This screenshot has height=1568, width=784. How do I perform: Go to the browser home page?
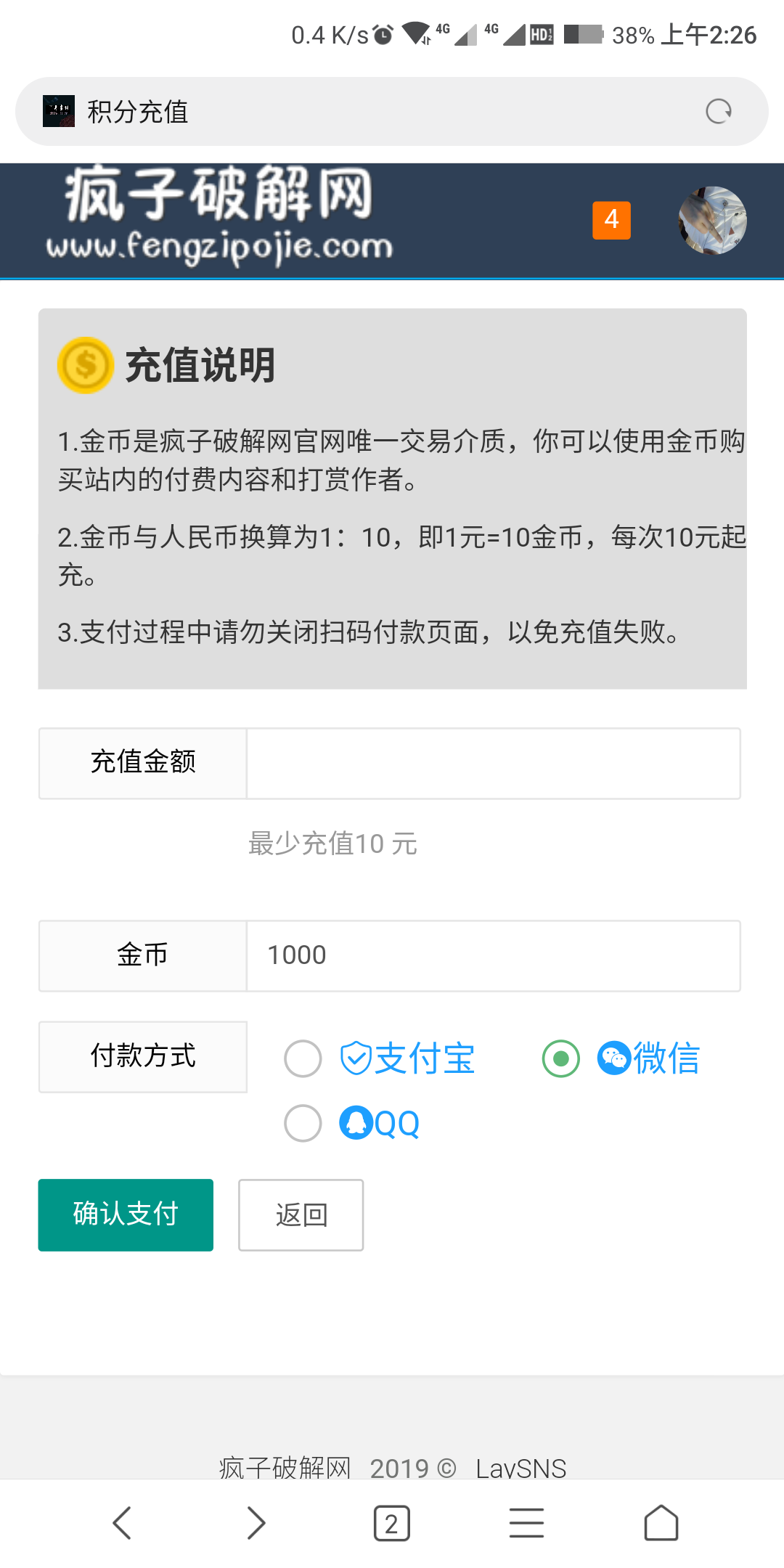[661, 1522]
